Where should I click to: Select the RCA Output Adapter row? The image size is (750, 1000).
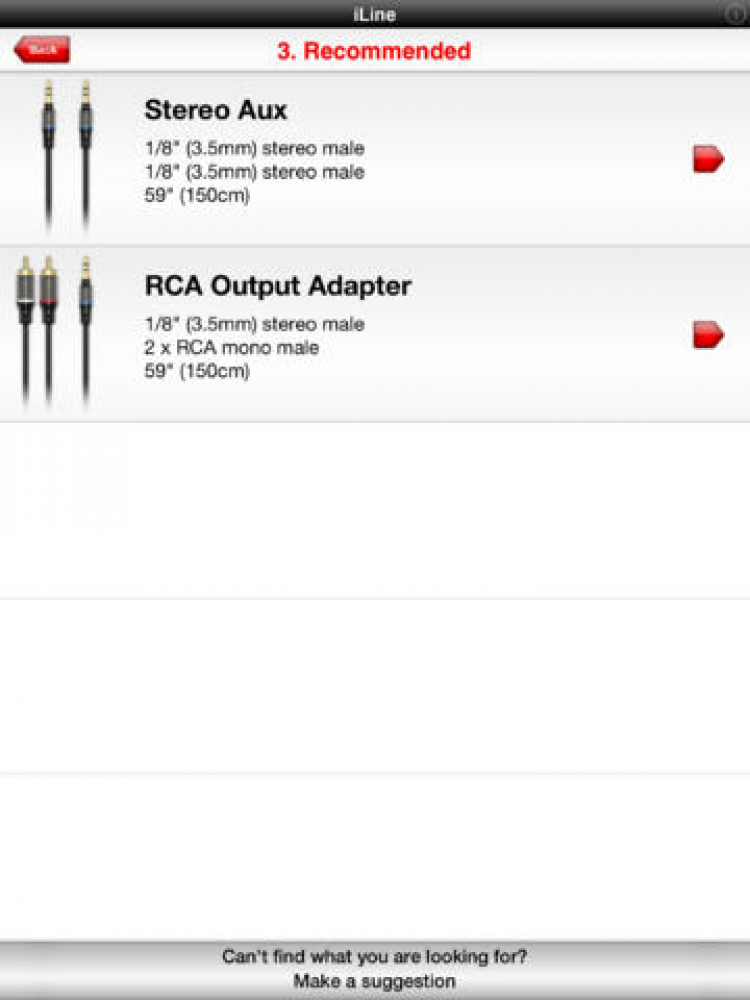pos(375,334)
